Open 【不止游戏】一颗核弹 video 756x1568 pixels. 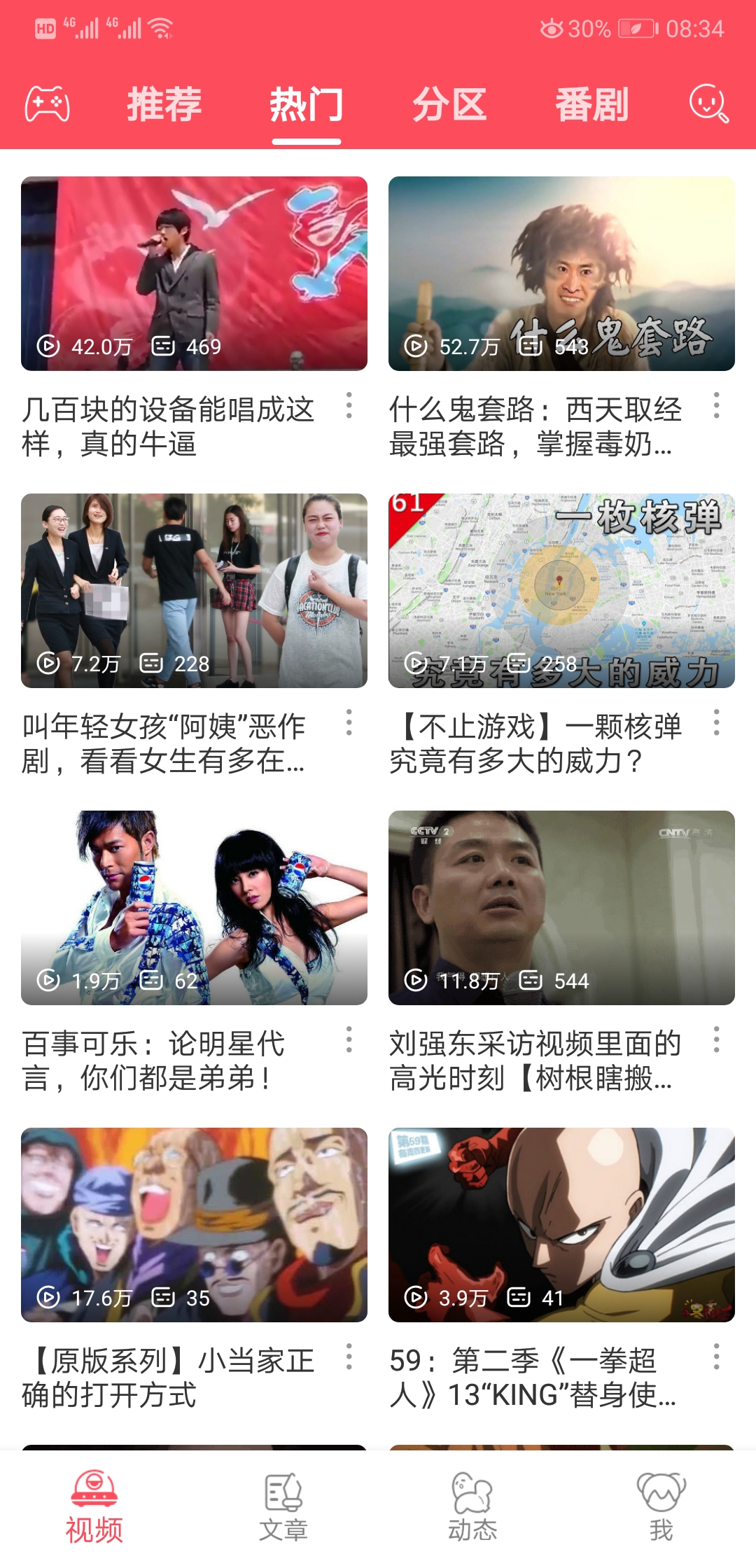click(561, 590)
